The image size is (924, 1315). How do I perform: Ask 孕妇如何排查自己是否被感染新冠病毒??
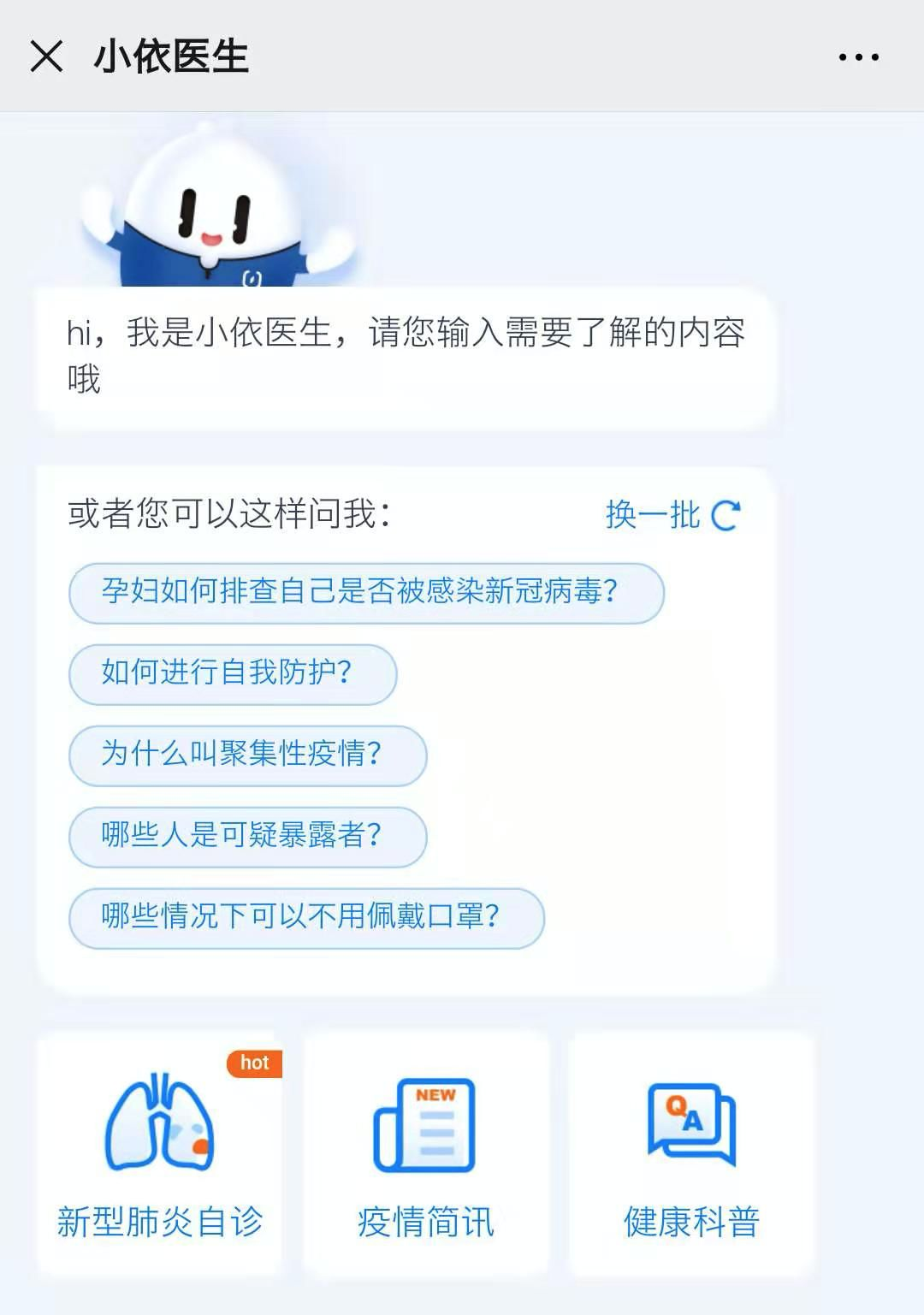pos(366,592)
